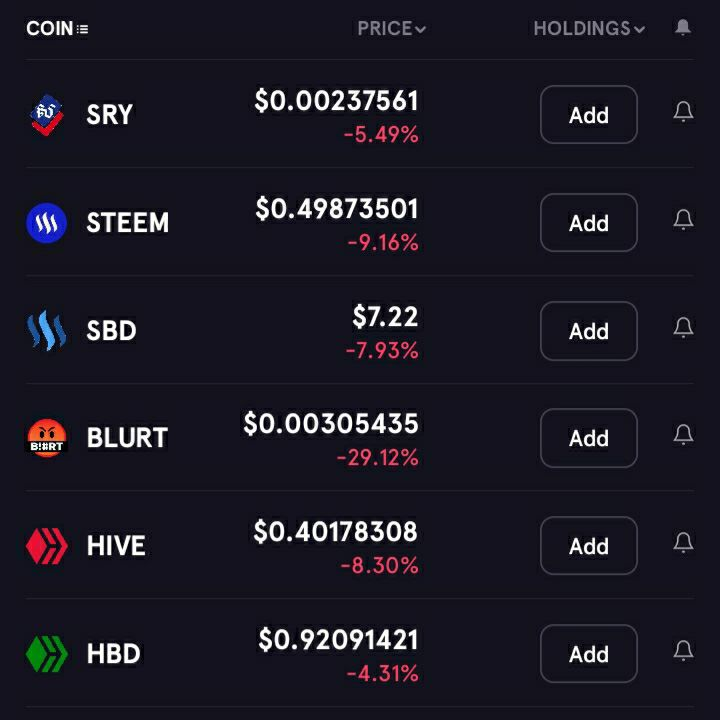Image resolution: width=720 pixels, height=720 pixels.
Task: Add holdings for STEEM
Action: tap(588, 223)
